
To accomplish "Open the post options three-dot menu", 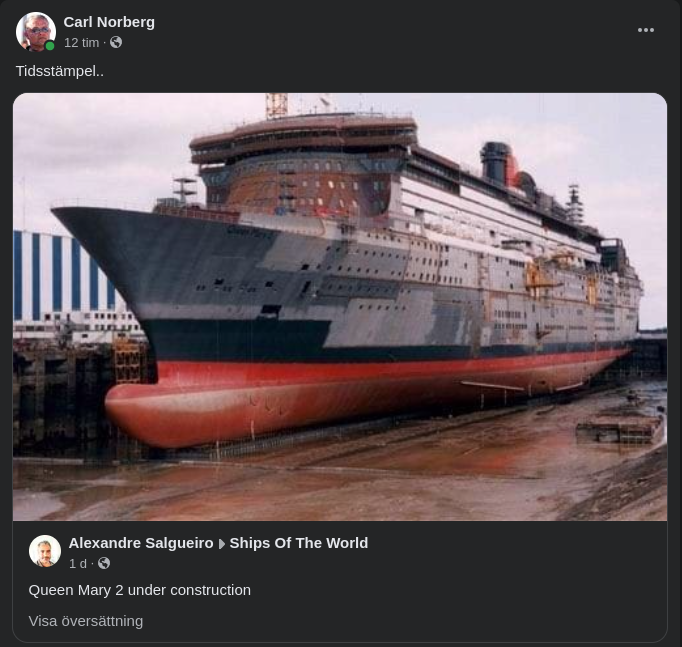I will click(646, 30).
